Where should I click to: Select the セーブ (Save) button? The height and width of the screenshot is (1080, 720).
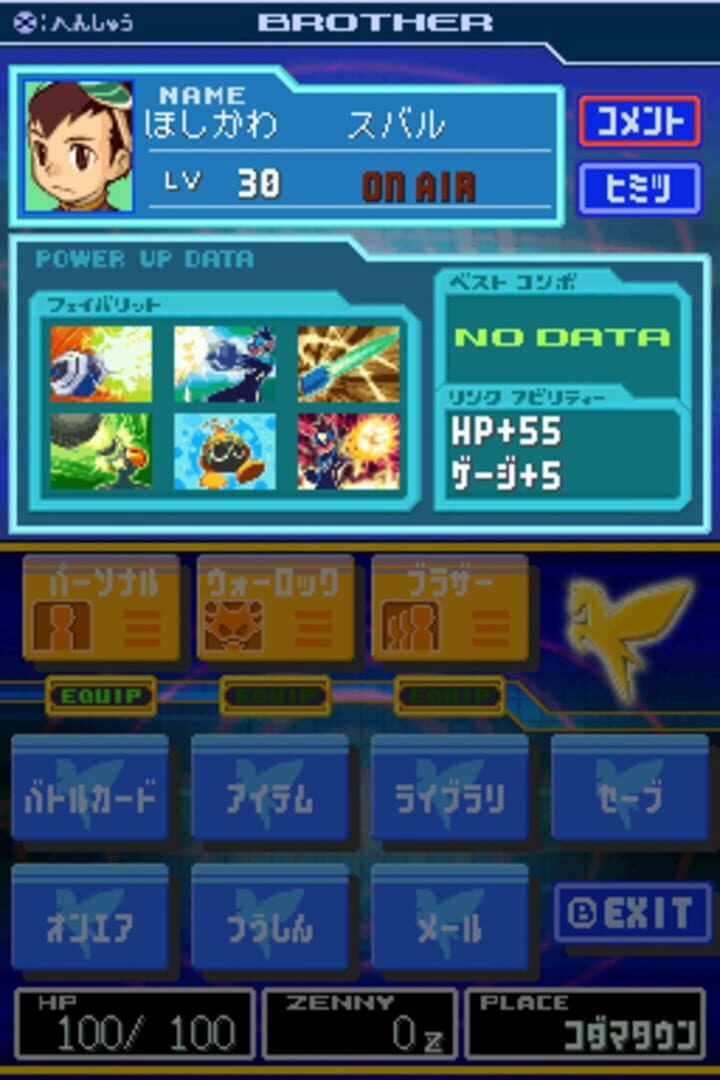[x=629, y=790]
